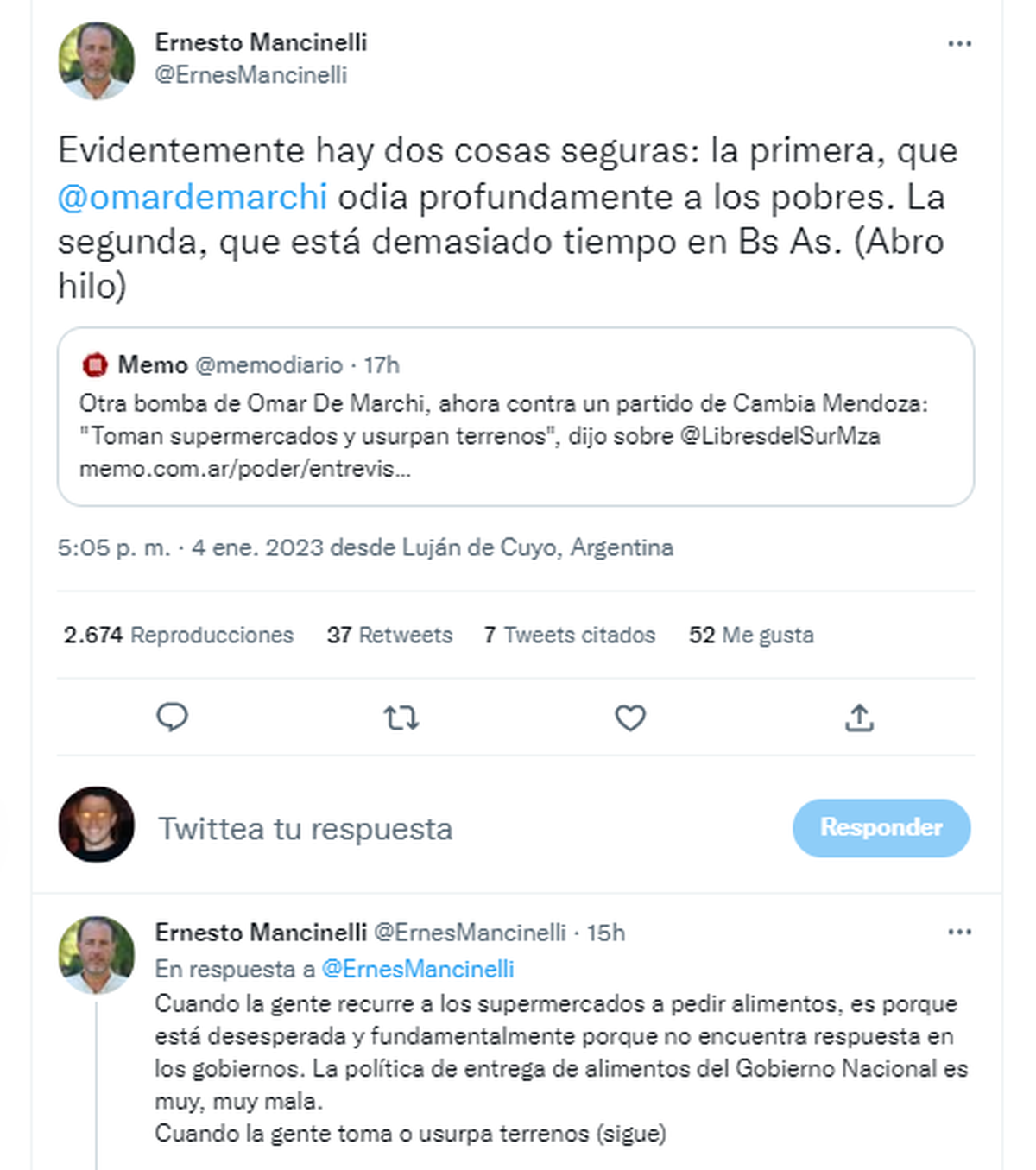The width and height of the screenshot is (1036, 1170).
Task: View the 7 Tweets citados
Action: pos(570,636)
